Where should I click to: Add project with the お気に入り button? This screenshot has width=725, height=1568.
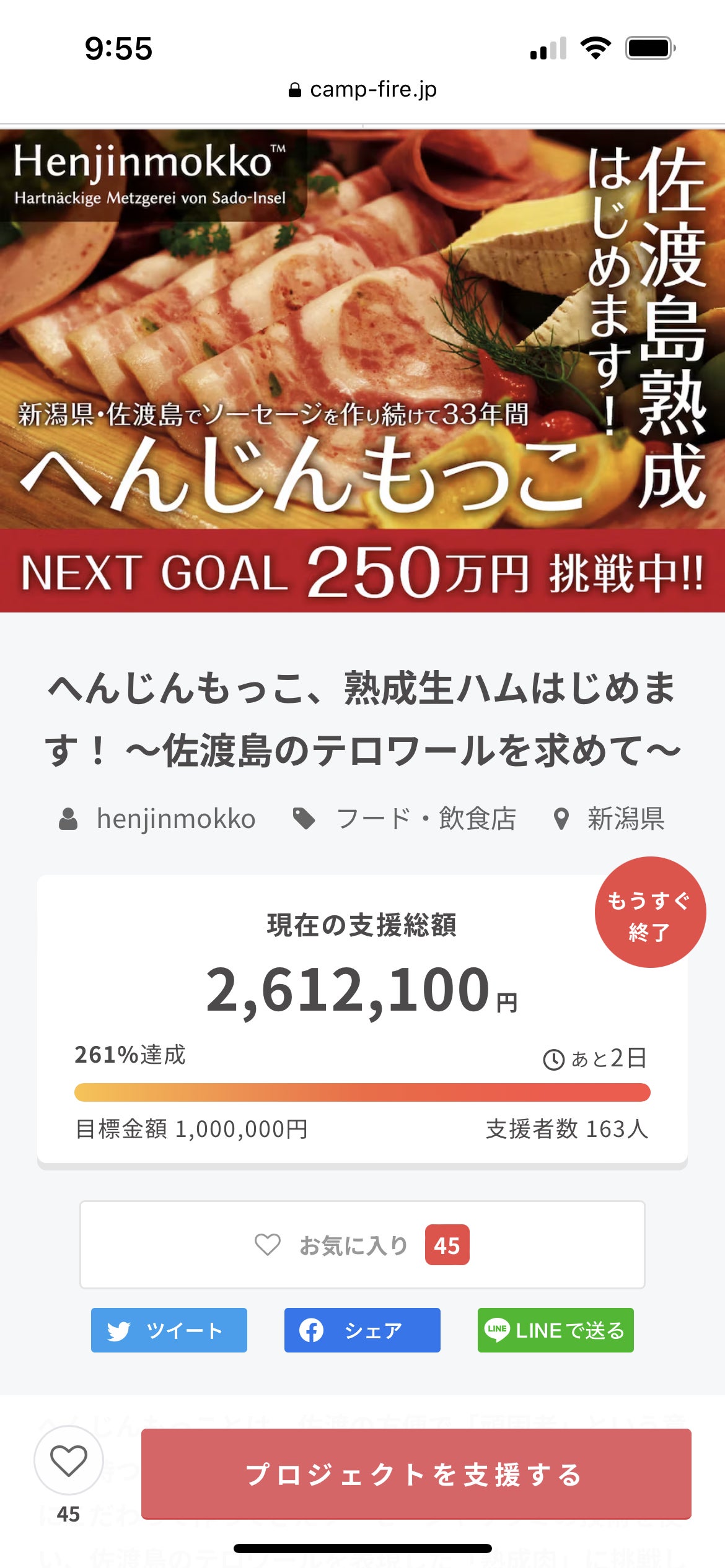[362, 1245]
